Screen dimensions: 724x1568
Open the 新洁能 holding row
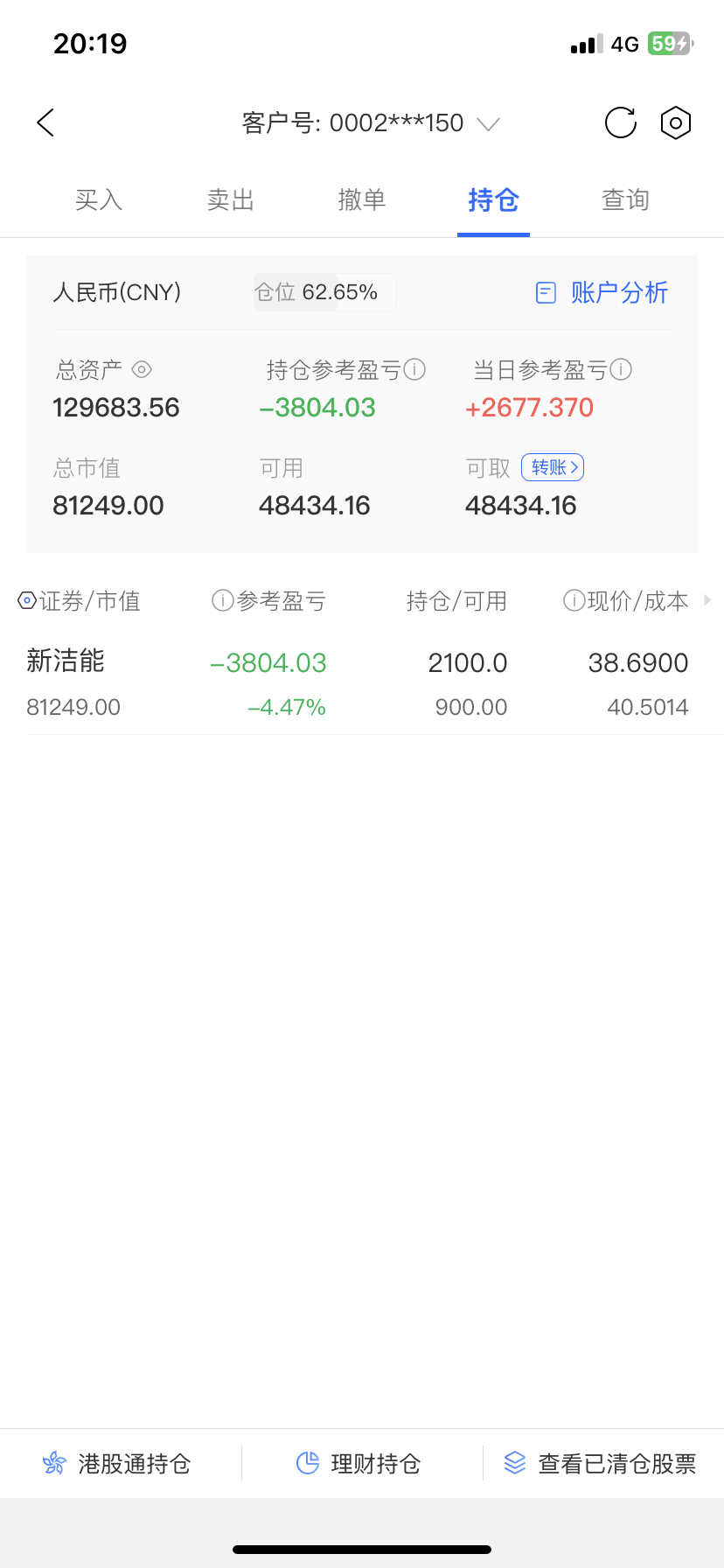coord(362,683)
